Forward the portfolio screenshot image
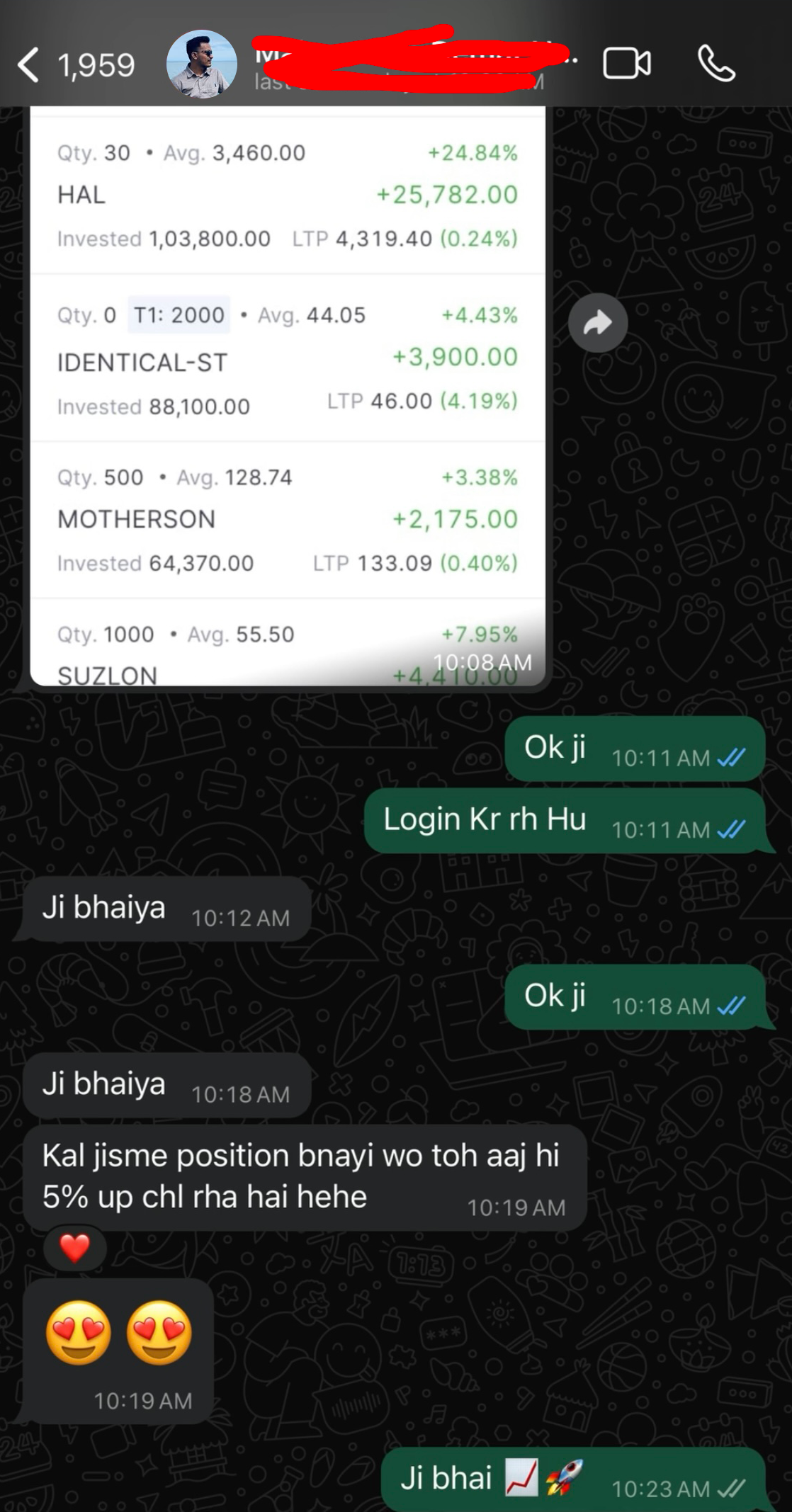The width and height of the screenshot is (792, 1512). coord(598,323)
